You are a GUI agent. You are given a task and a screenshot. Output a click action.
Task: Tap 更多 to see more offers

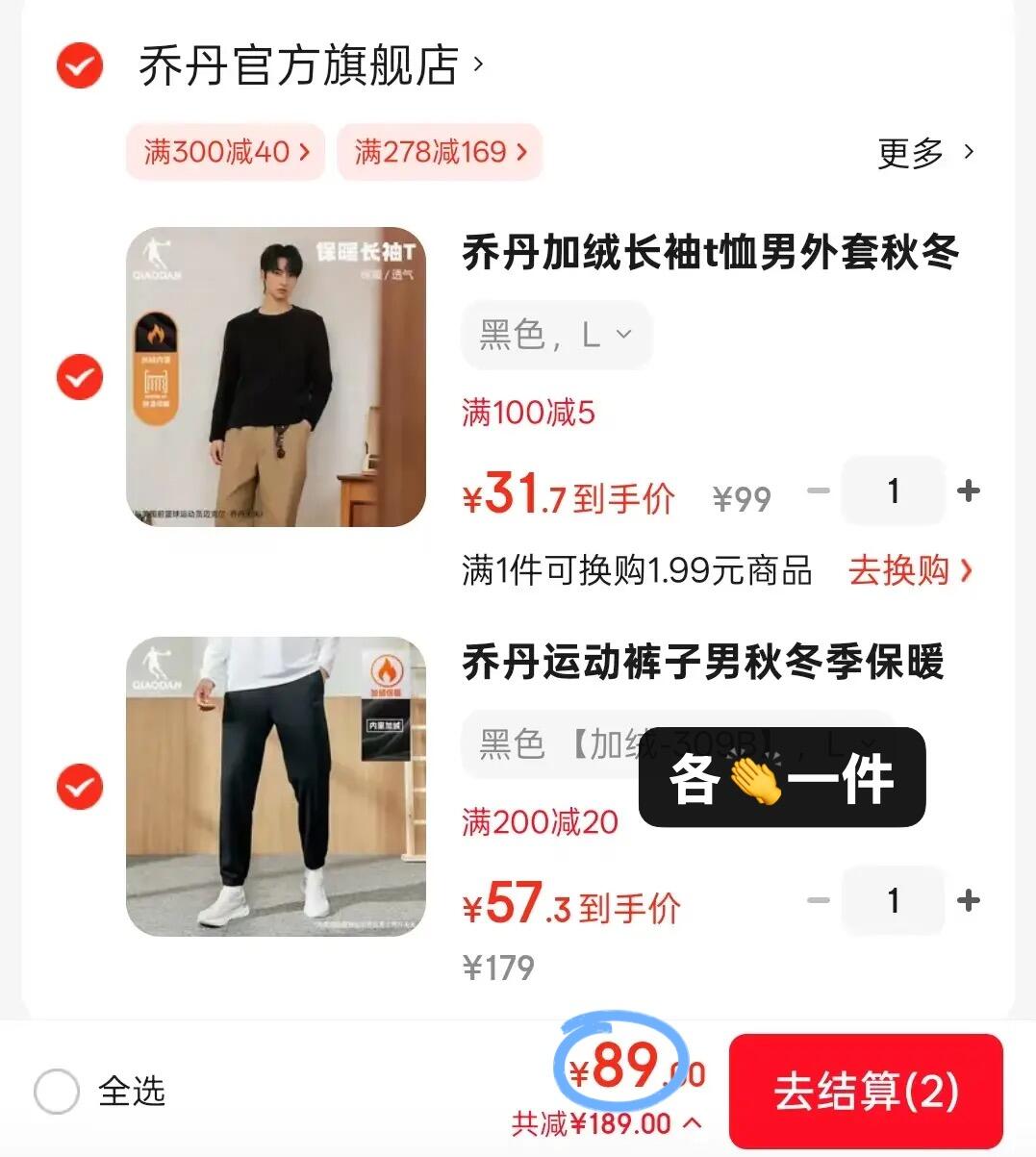925,153
